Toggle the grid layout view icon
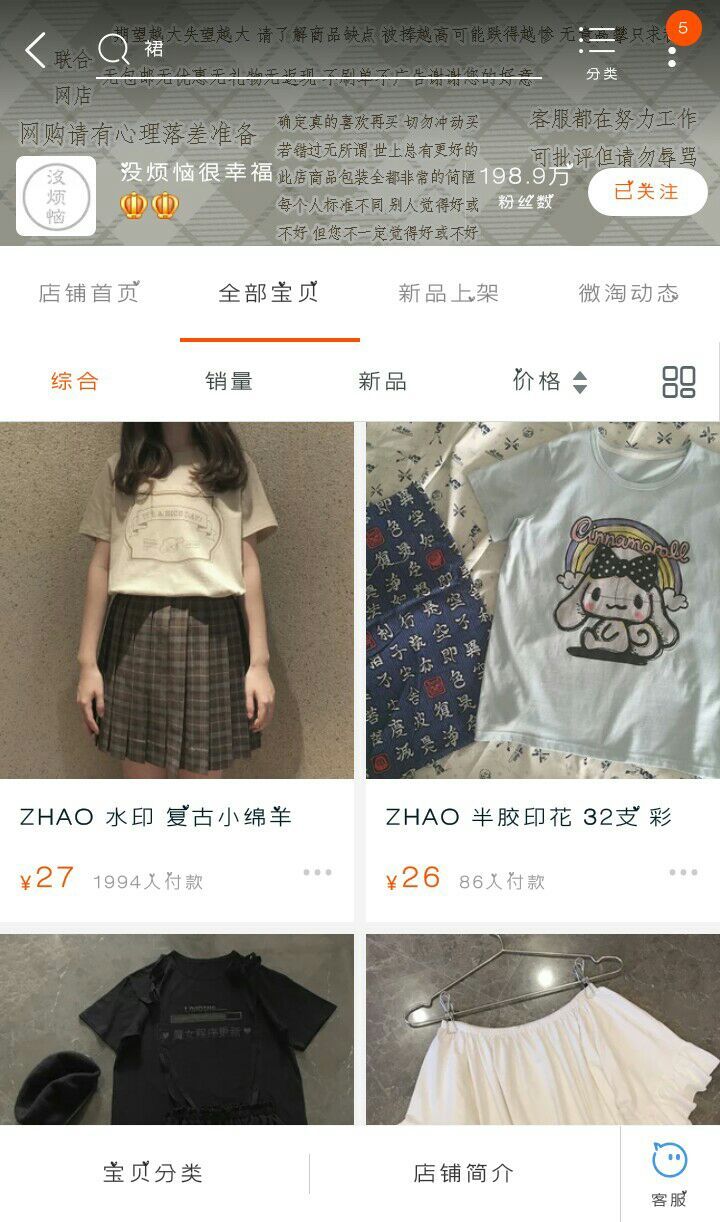This screenshot has height=1222, width=720. pos(679,381)
